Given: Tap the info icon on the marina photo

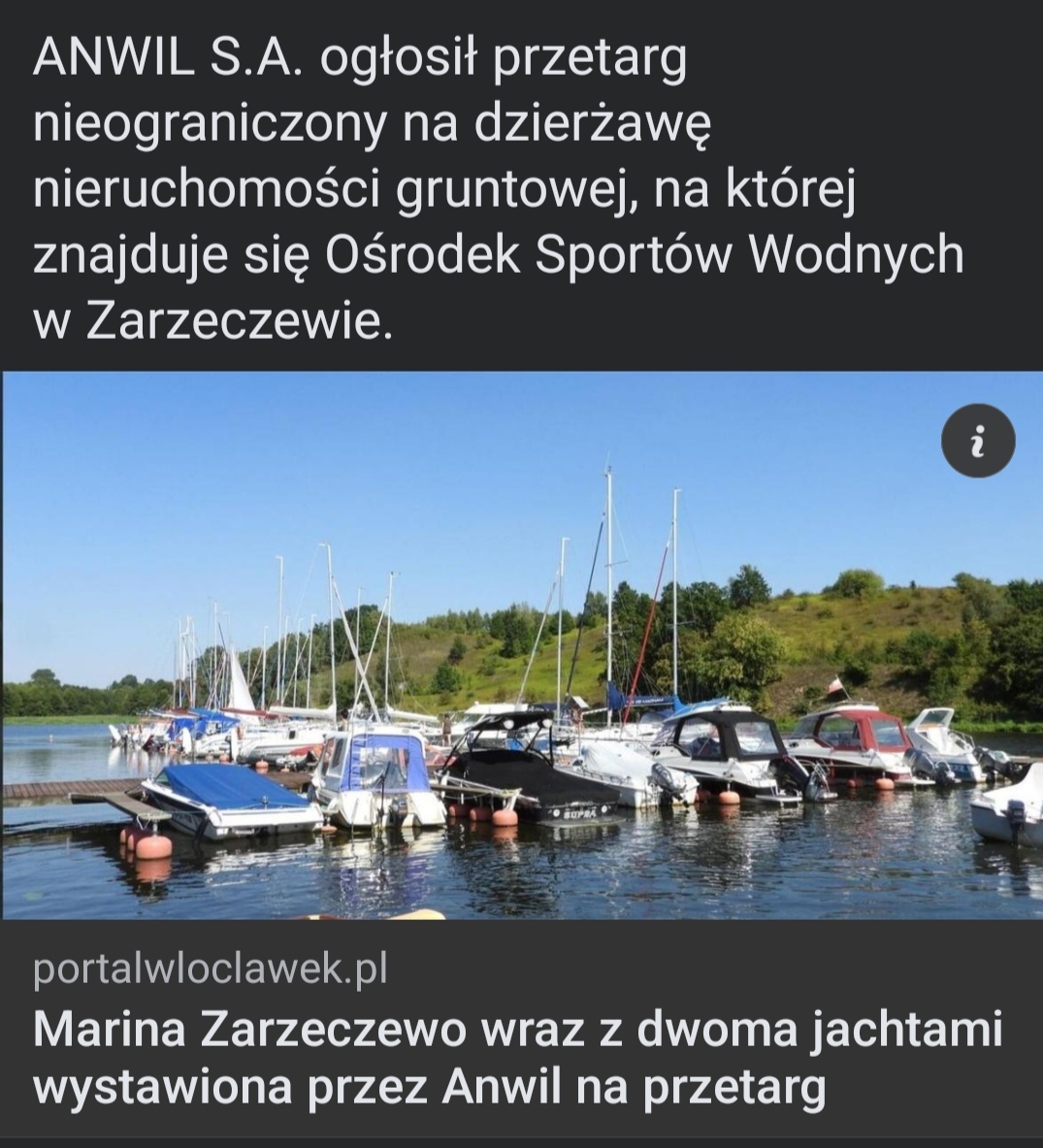Looking at the screenshot, I should pos(977,443).
